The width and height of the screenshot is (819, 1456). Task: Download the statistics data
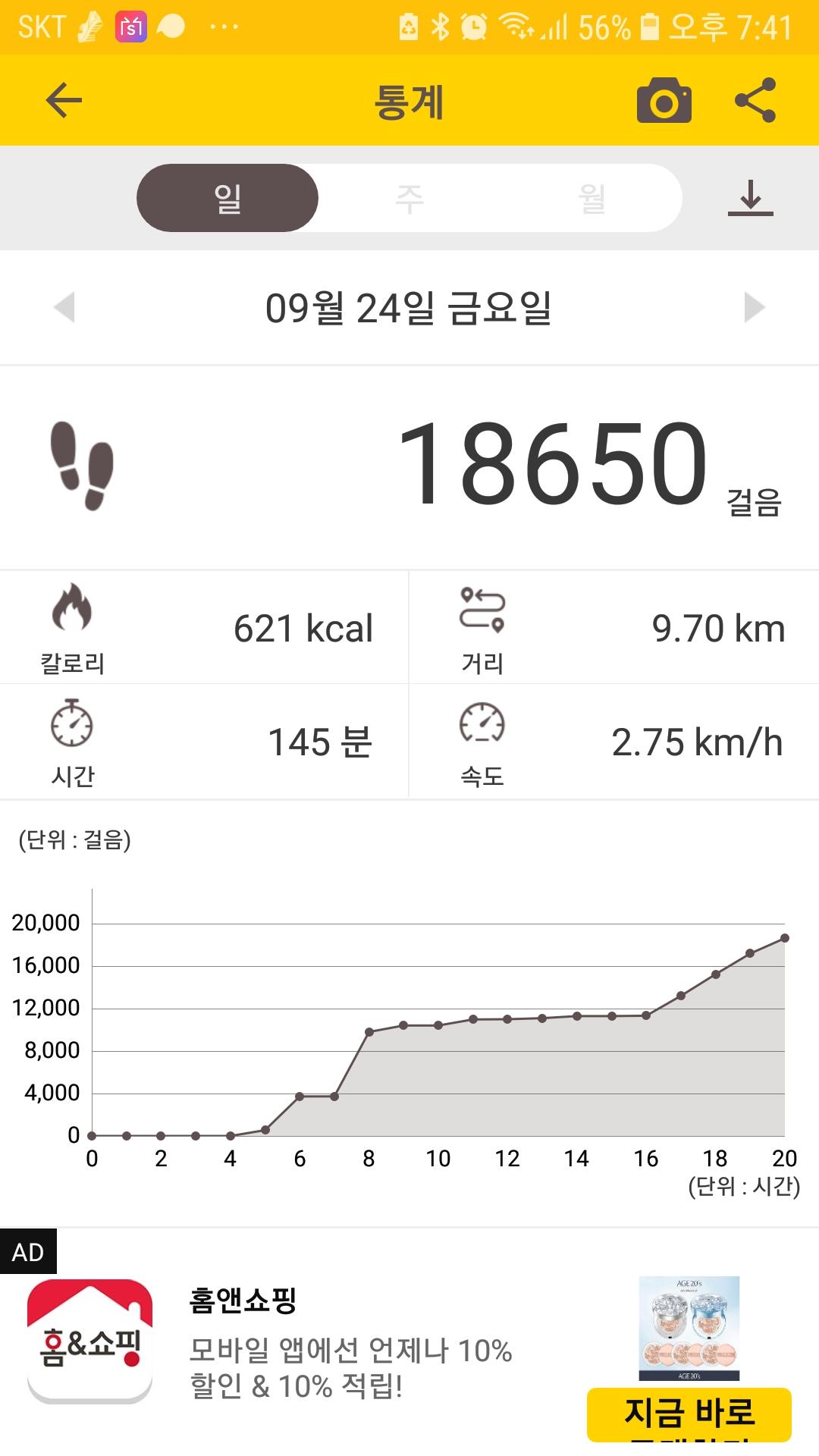750,198
